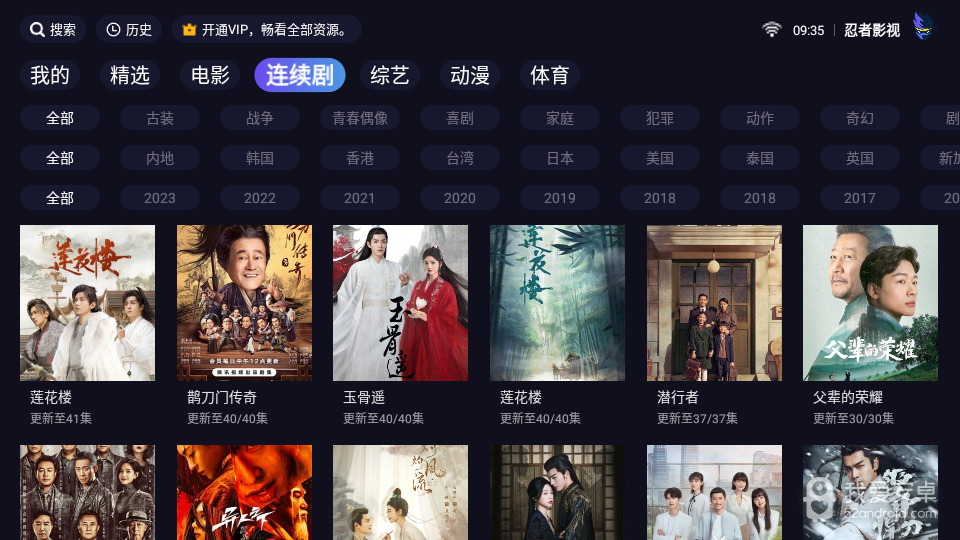
Task: Open the 搜索 search button
Action: [x=53, y=30]
